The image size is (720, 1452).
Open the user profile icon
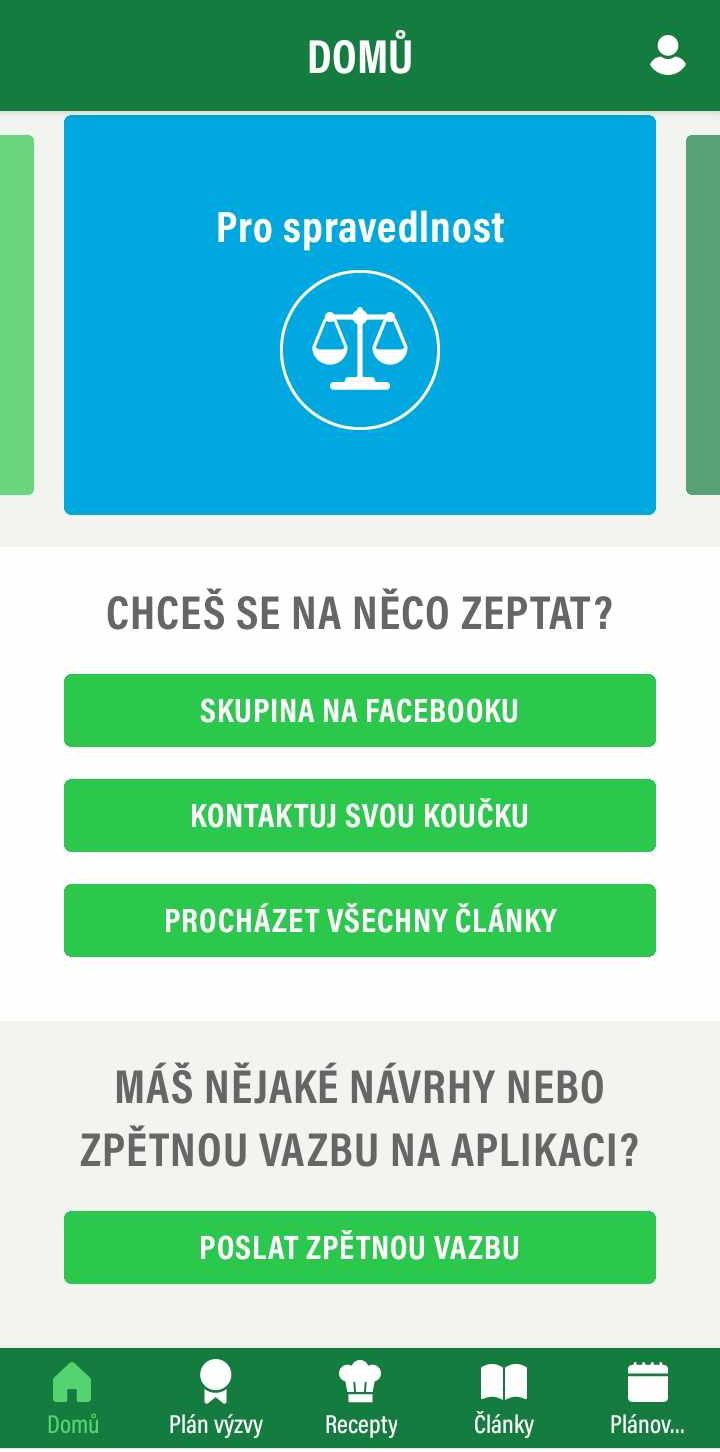coord(668,56)
